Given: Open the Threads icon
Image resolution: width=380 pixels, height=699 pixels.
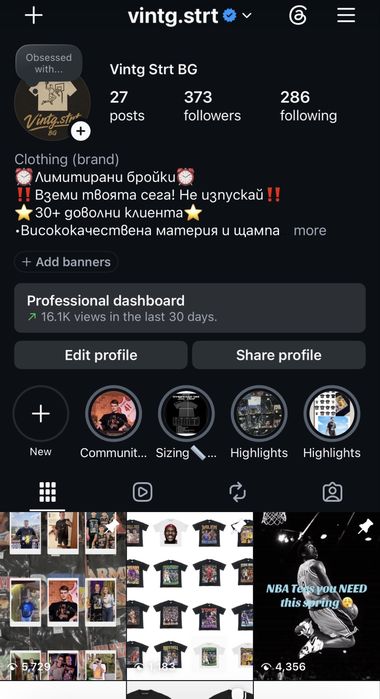Looking at the screenshot, I should tap(297, 16).
